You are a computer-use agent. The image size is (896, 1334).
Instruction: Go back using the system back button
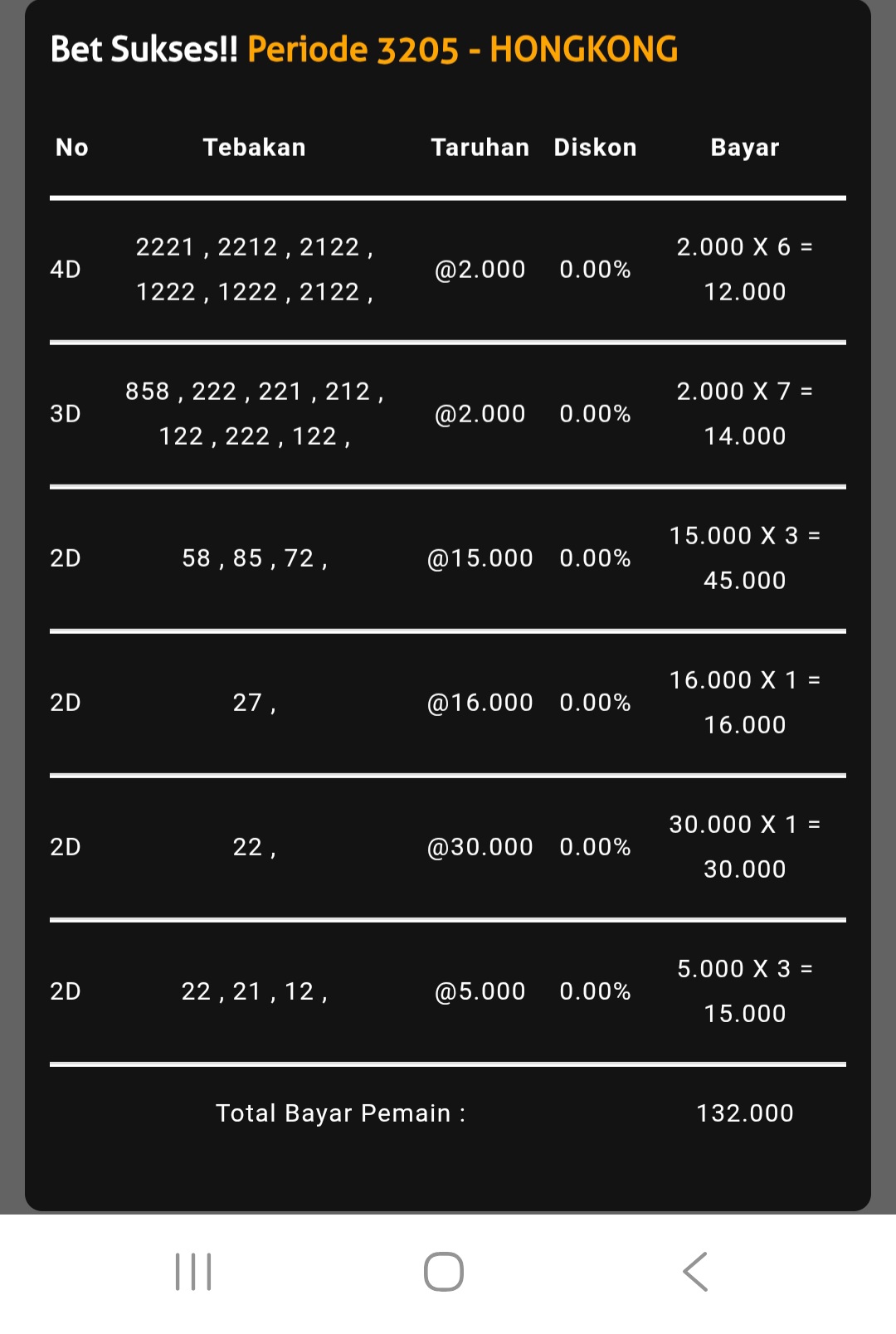point(695,1272)
